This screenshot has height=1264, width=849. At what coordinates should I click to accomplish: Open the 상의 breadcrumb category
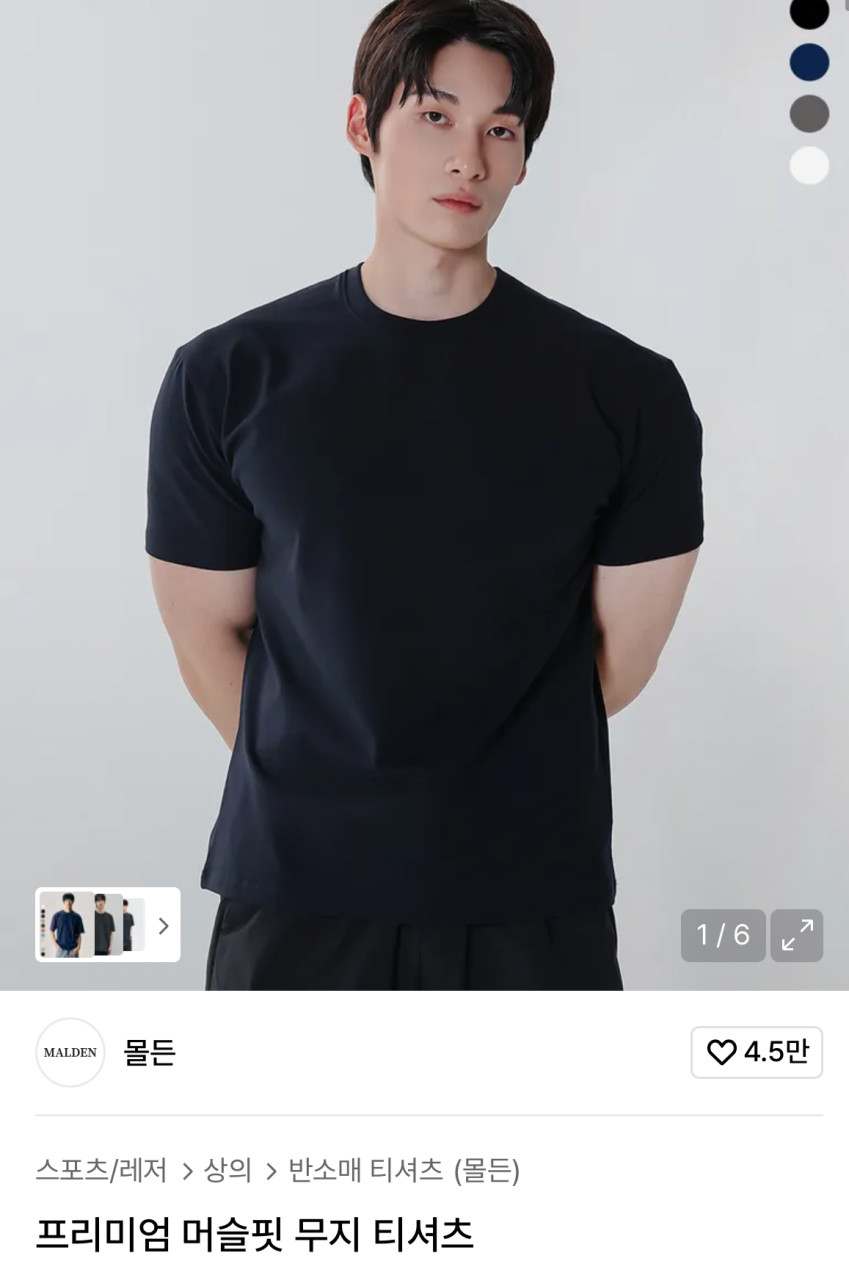click(227, 1170)
